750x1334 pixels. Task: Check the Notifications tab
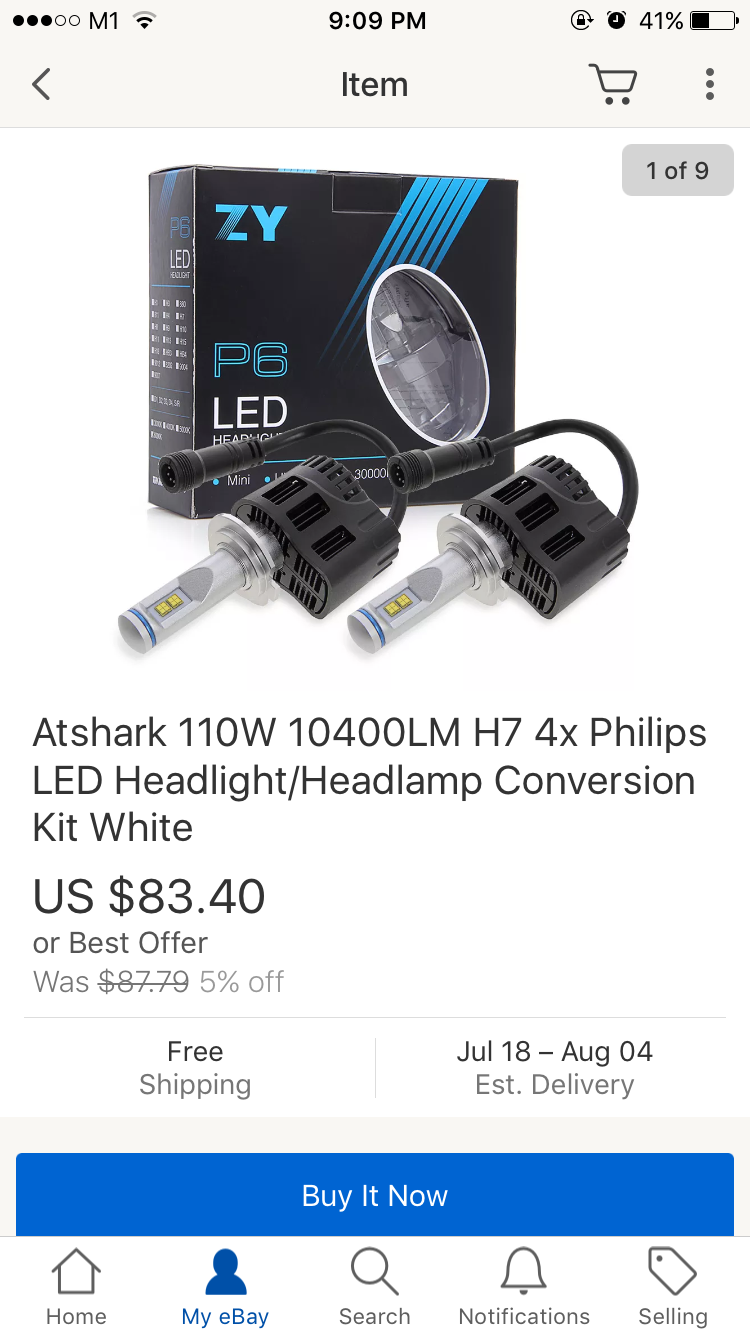pos(524,1287)
